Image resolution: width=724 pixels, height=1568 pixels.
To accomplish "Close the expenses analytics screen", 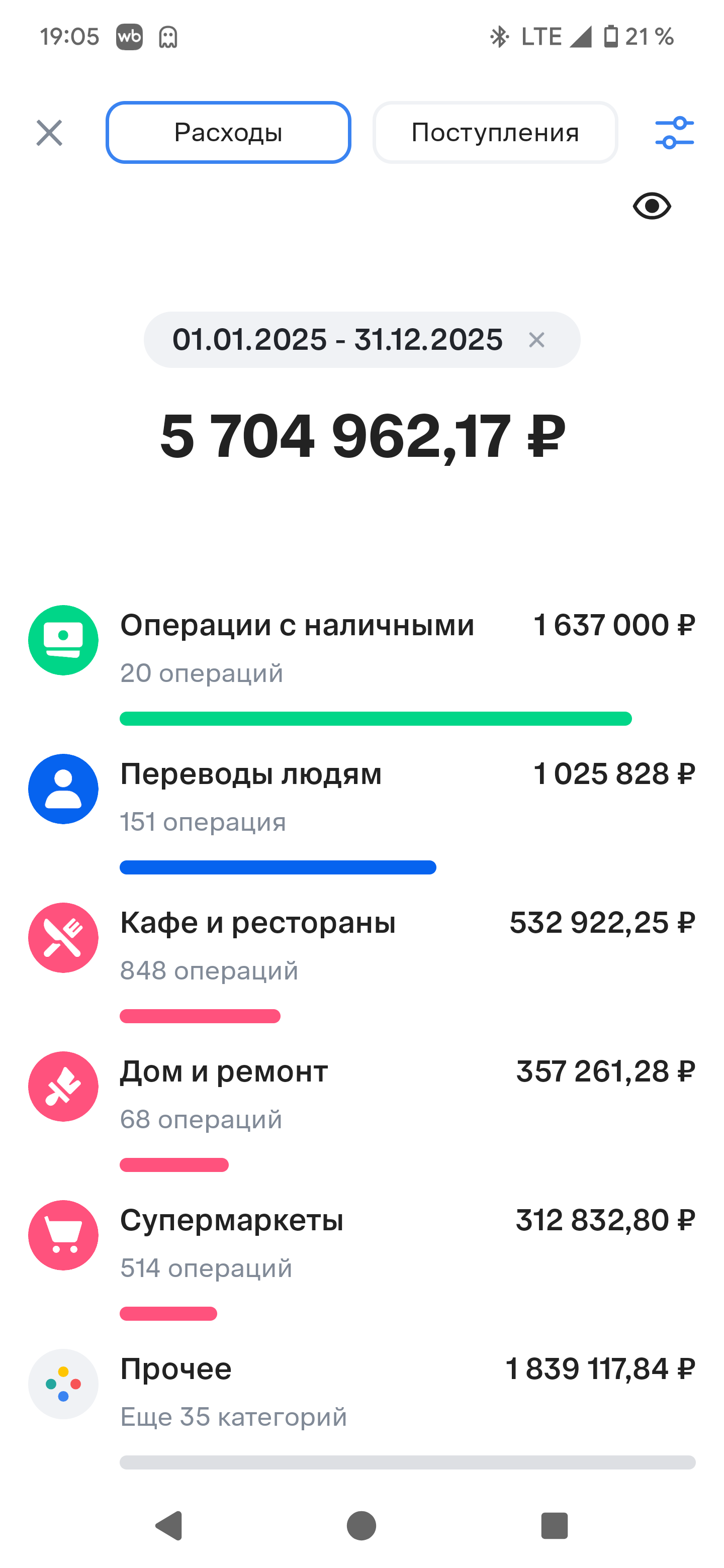I will 49,133.
